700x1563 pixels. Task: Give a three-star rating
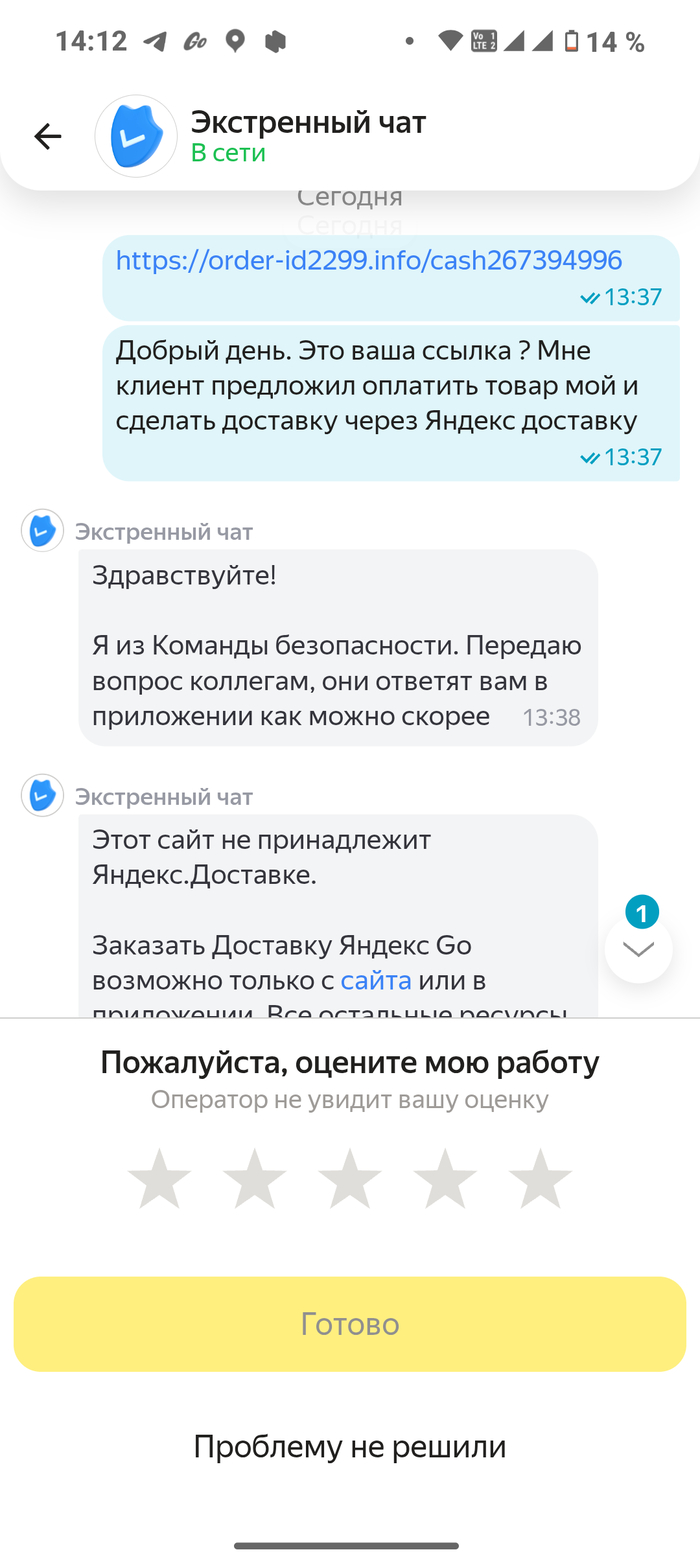(x=350, y=1179)
